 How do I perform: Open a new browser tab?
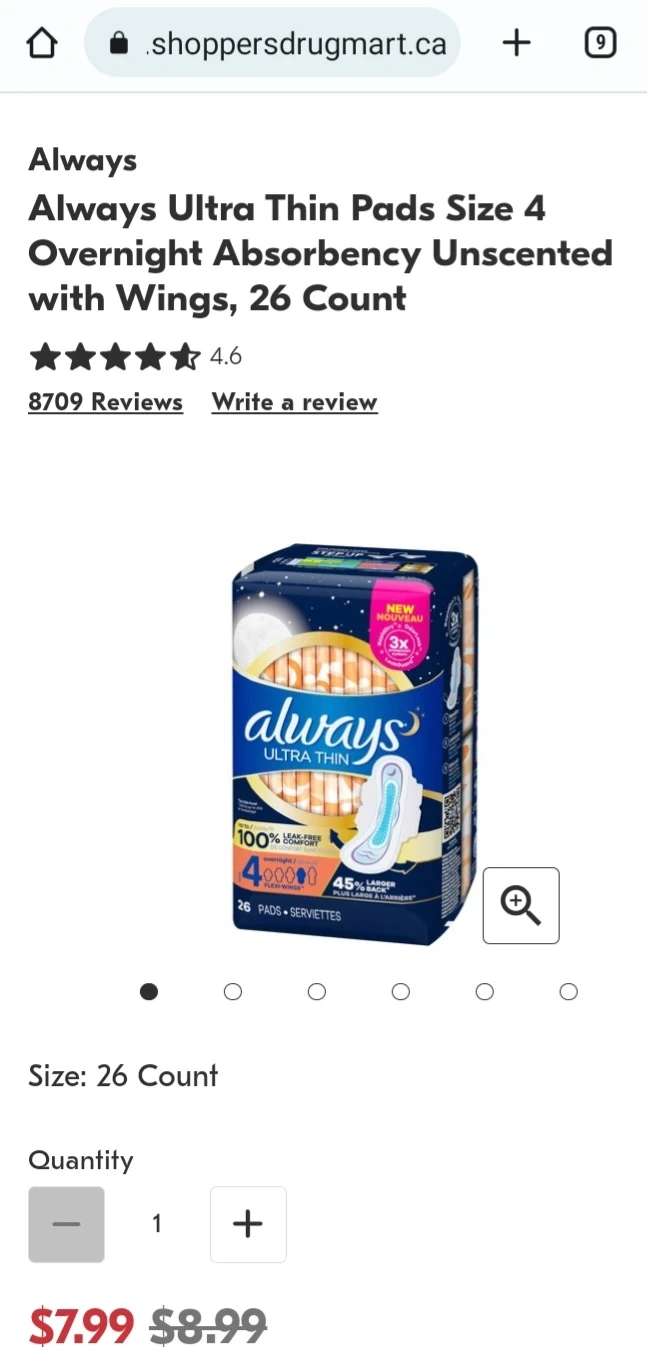pyautogui.click(x=516, y=43)
